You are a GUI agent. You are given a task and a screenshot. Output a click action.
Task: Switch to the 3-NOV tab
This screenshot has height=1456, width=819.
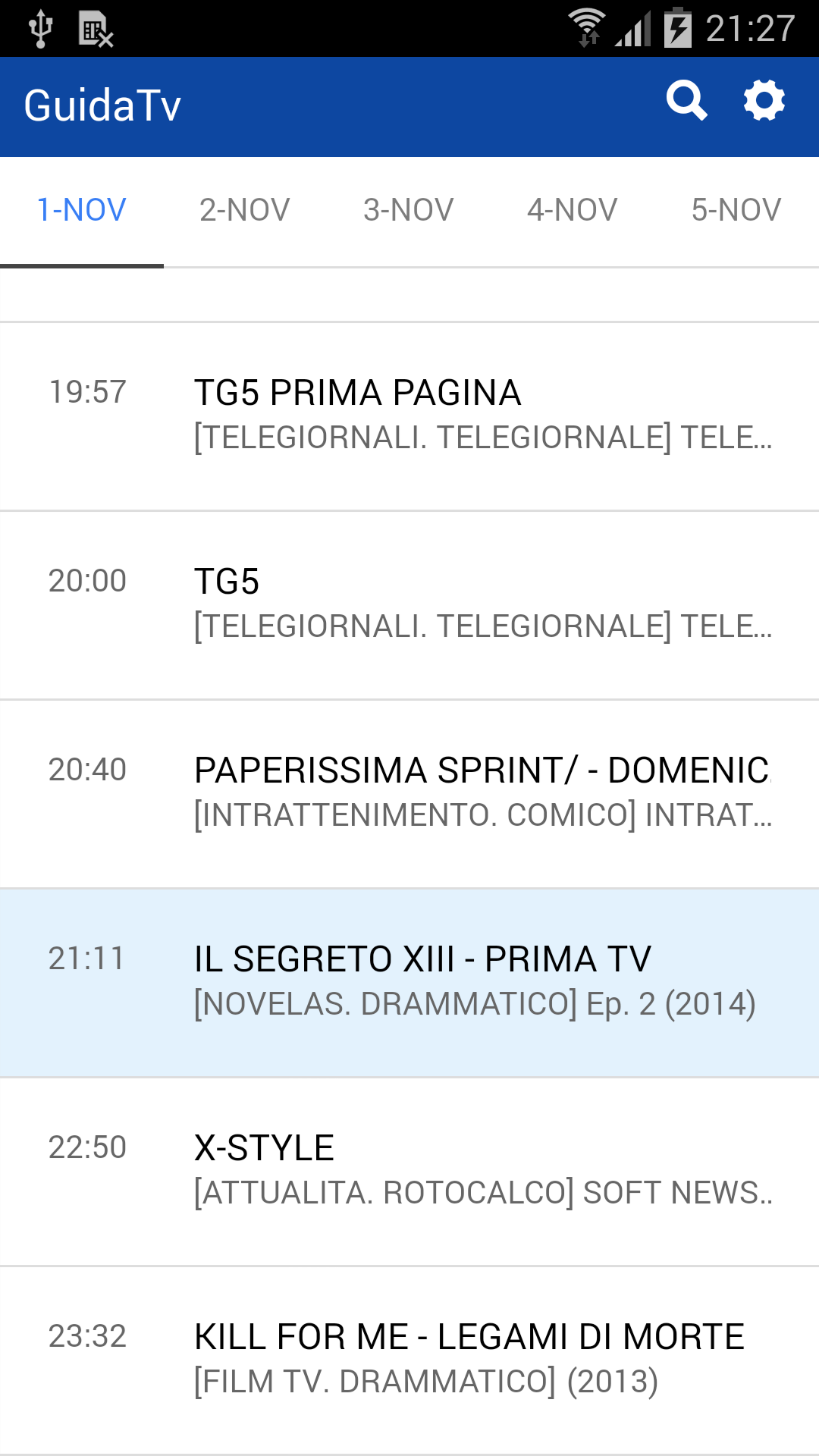click(409, 210)
